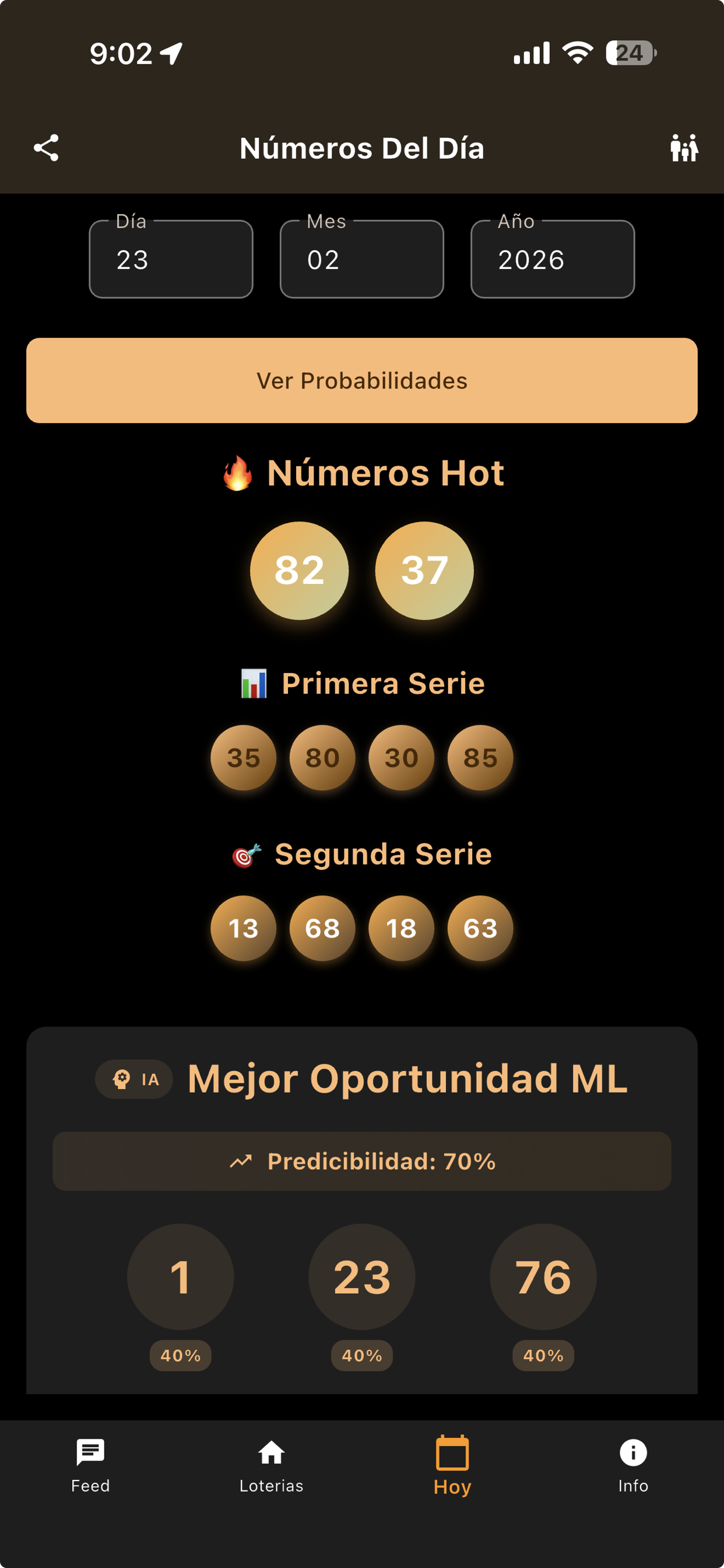Tap the 40% badge under number 23
Screen dimensions: 724x1568
(x=362, y=1355)
